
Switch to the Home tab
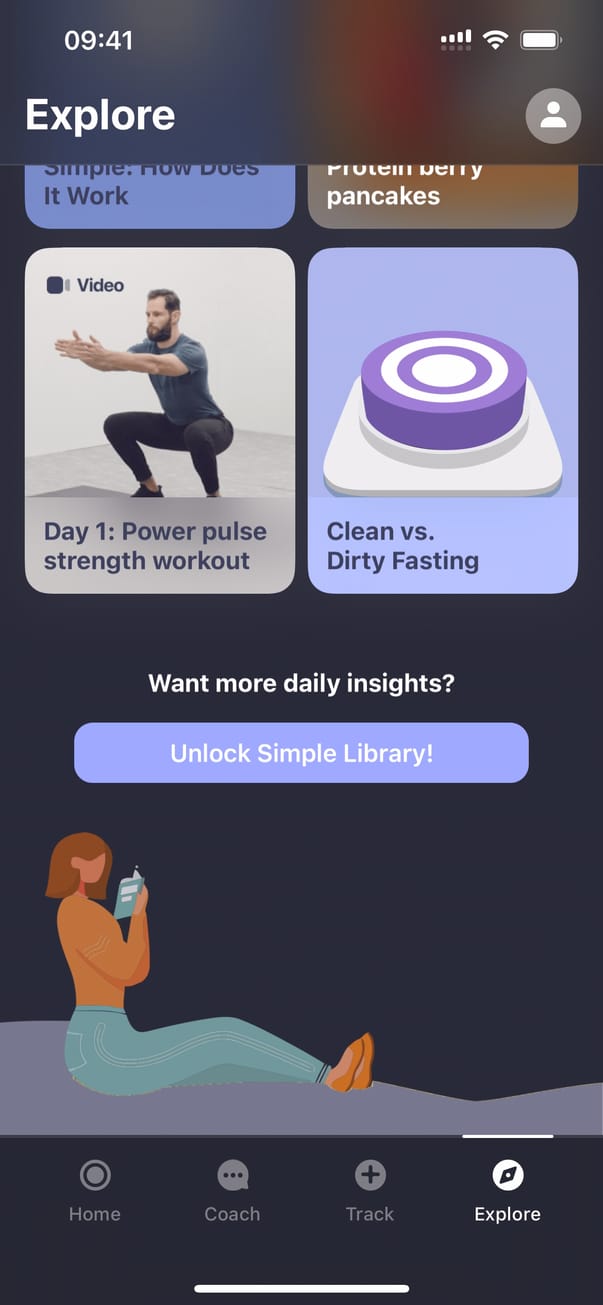[x=95, y=1191]
